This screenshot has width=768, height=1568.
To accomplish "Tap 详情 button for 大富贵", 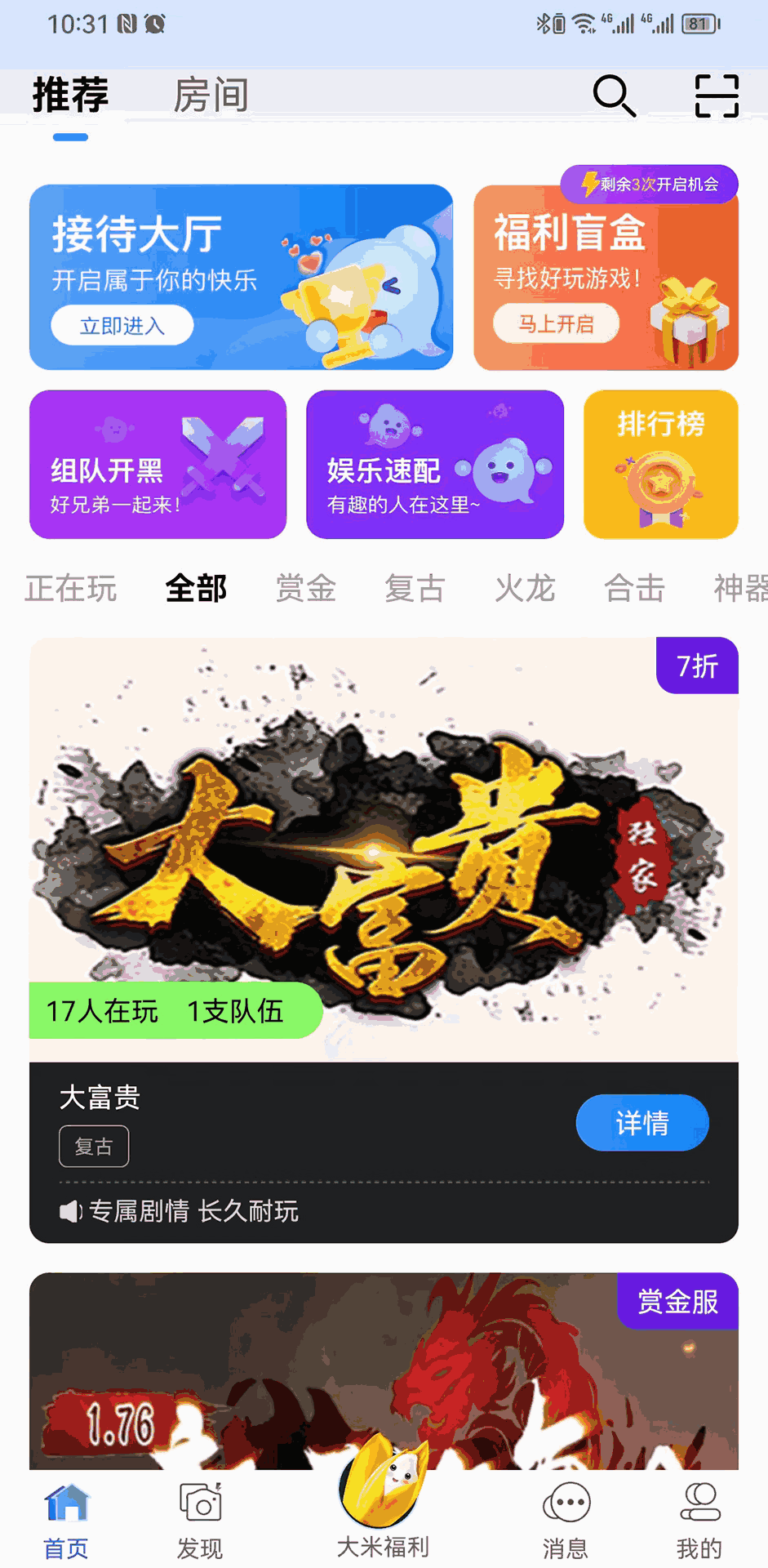I will 641,1123.
